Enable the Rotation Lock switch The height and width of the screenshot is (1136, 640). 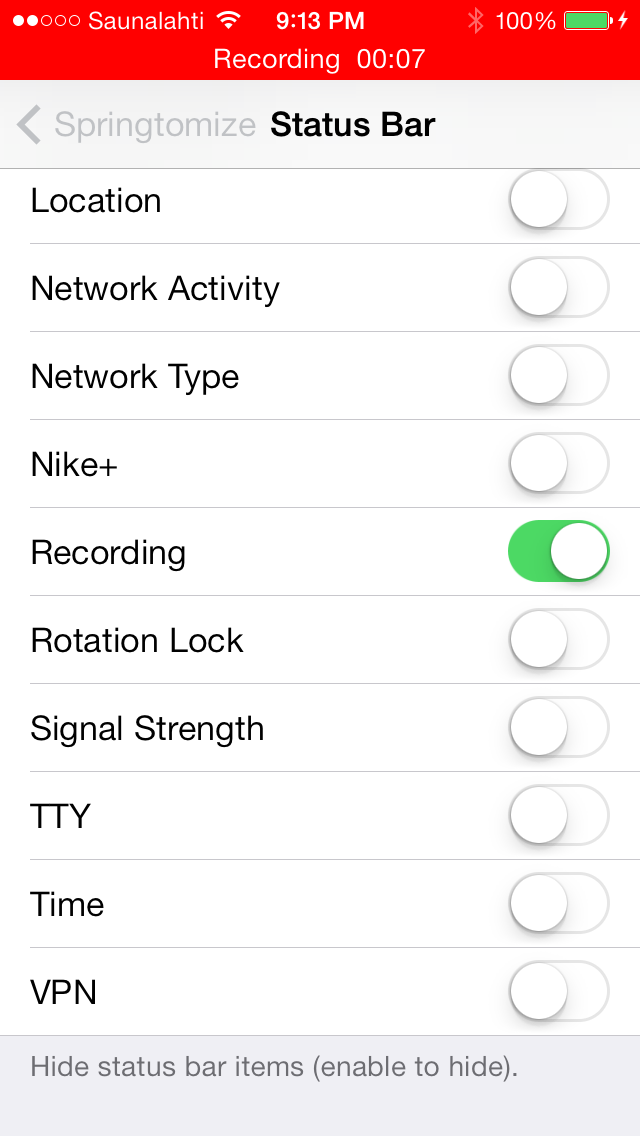point(559,639)
